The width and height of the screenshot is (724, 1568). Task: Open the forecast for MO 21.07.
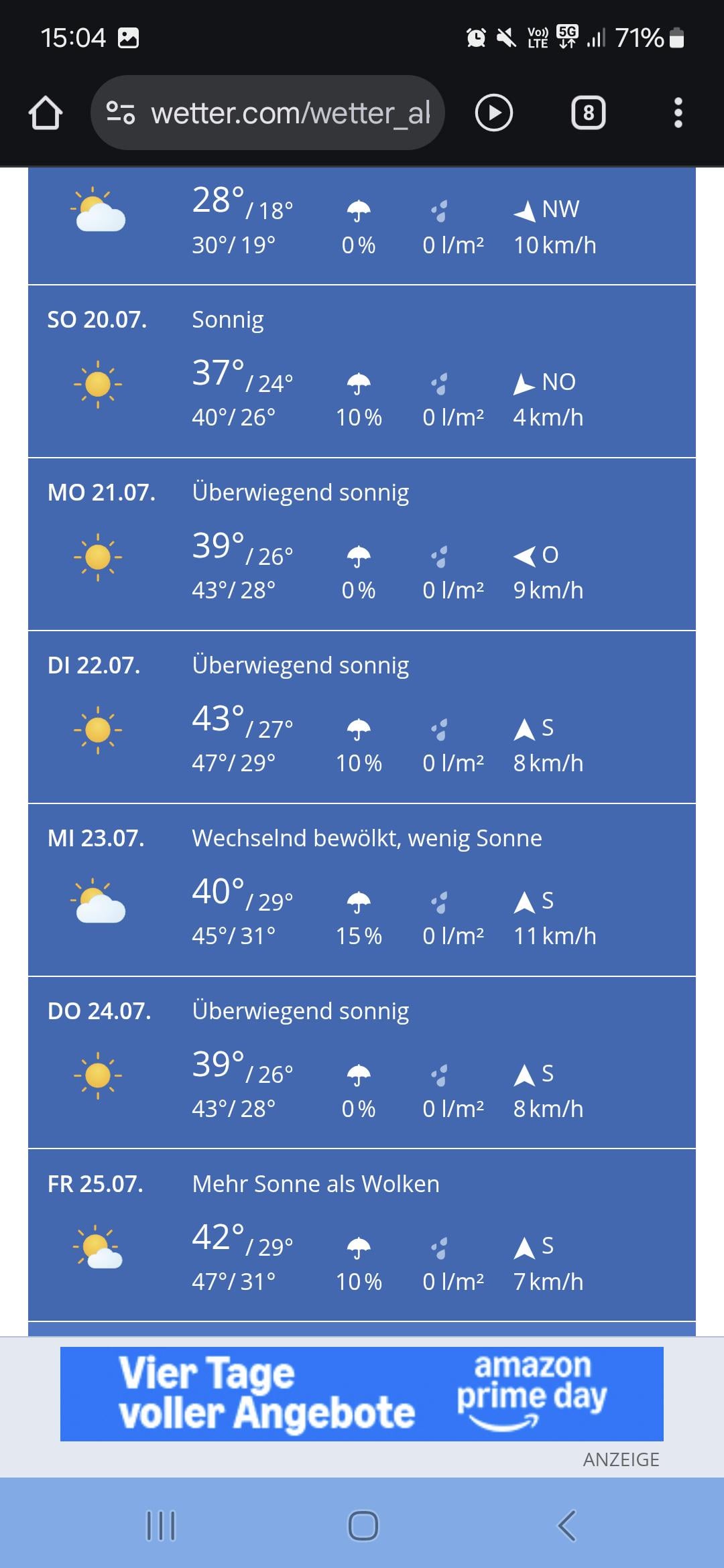tap(362, 545)
